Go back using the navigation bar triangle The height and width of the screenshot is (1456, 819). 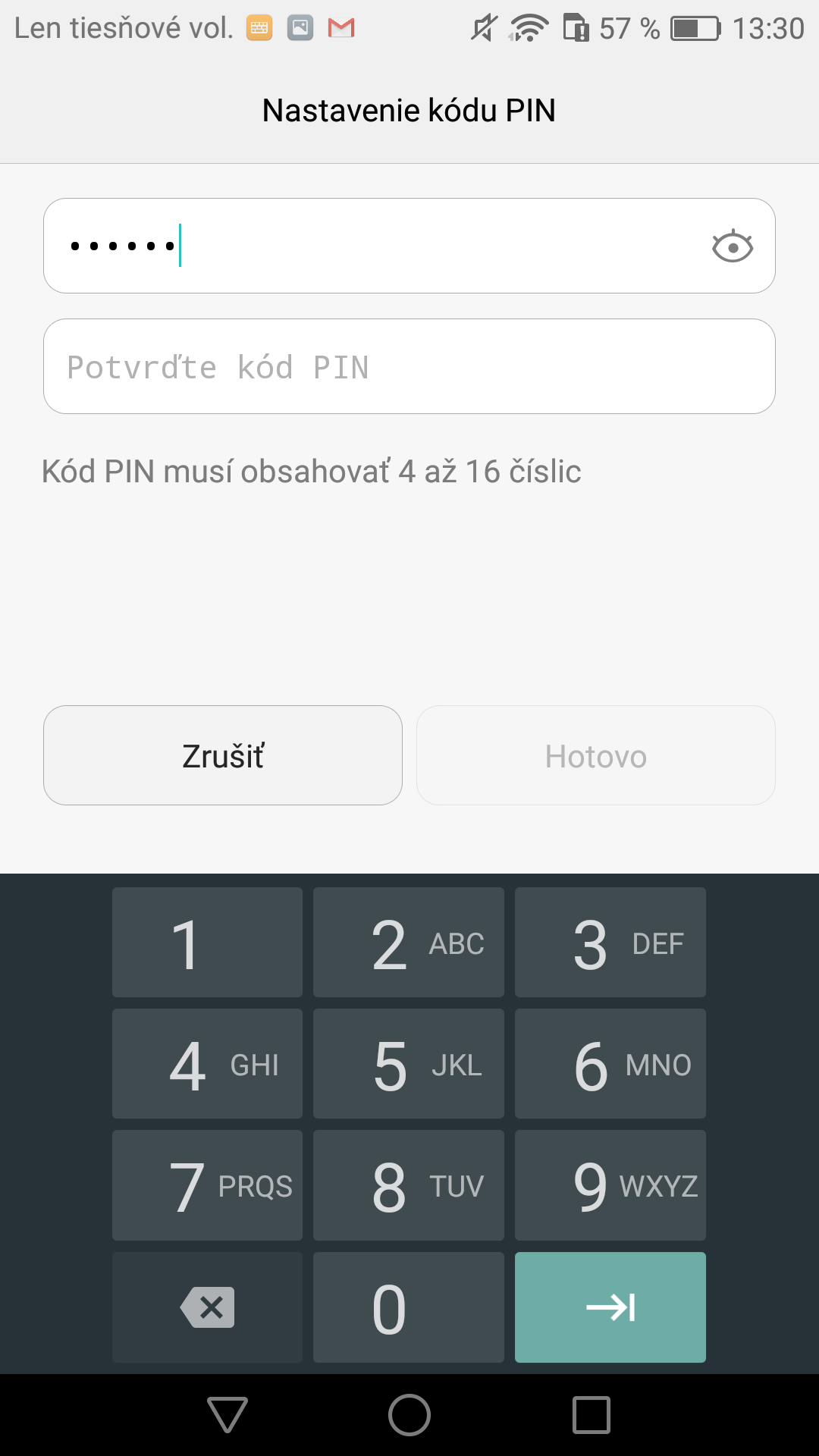pyautogui.click(x=227, y=1415)
